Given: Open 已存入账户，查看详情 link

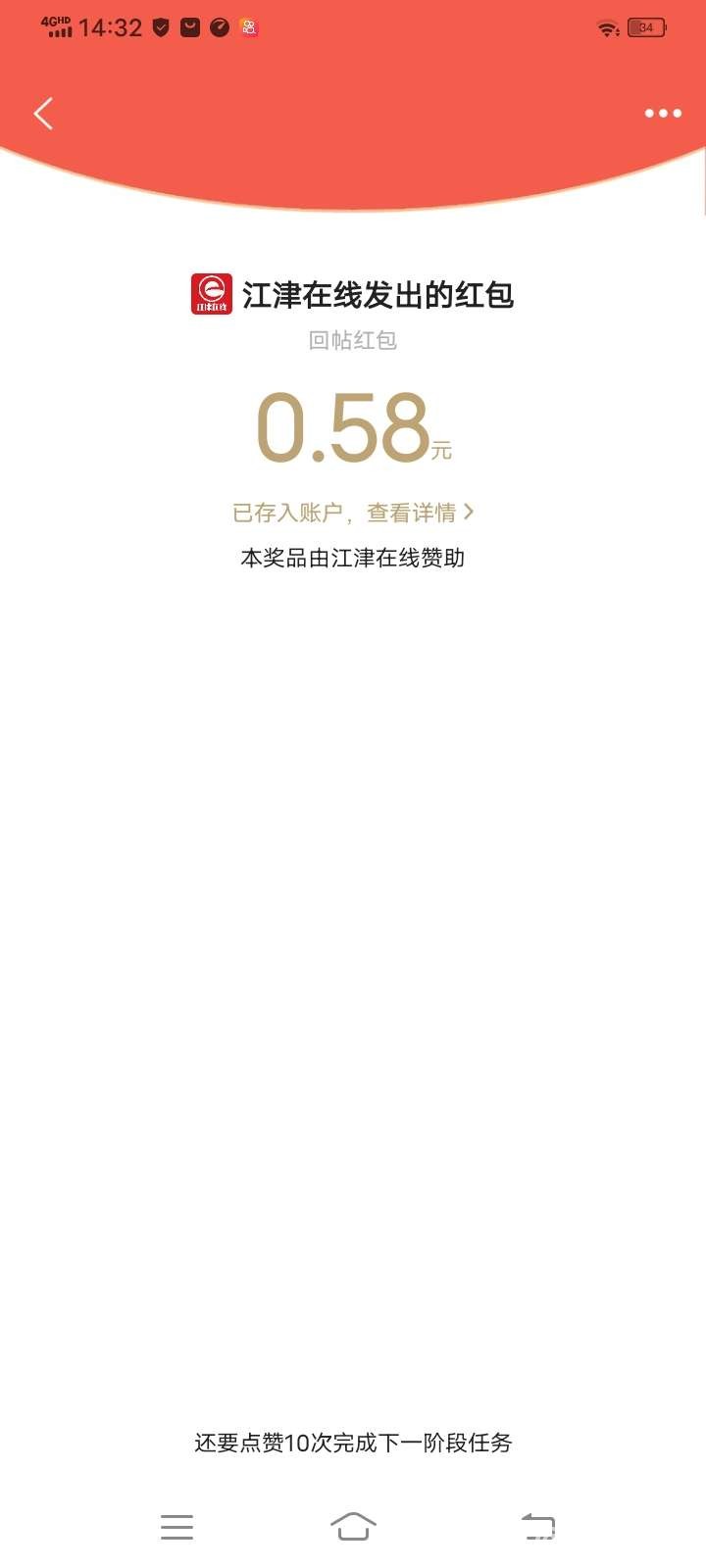Looking at the screenshot, I should point(353,513).
